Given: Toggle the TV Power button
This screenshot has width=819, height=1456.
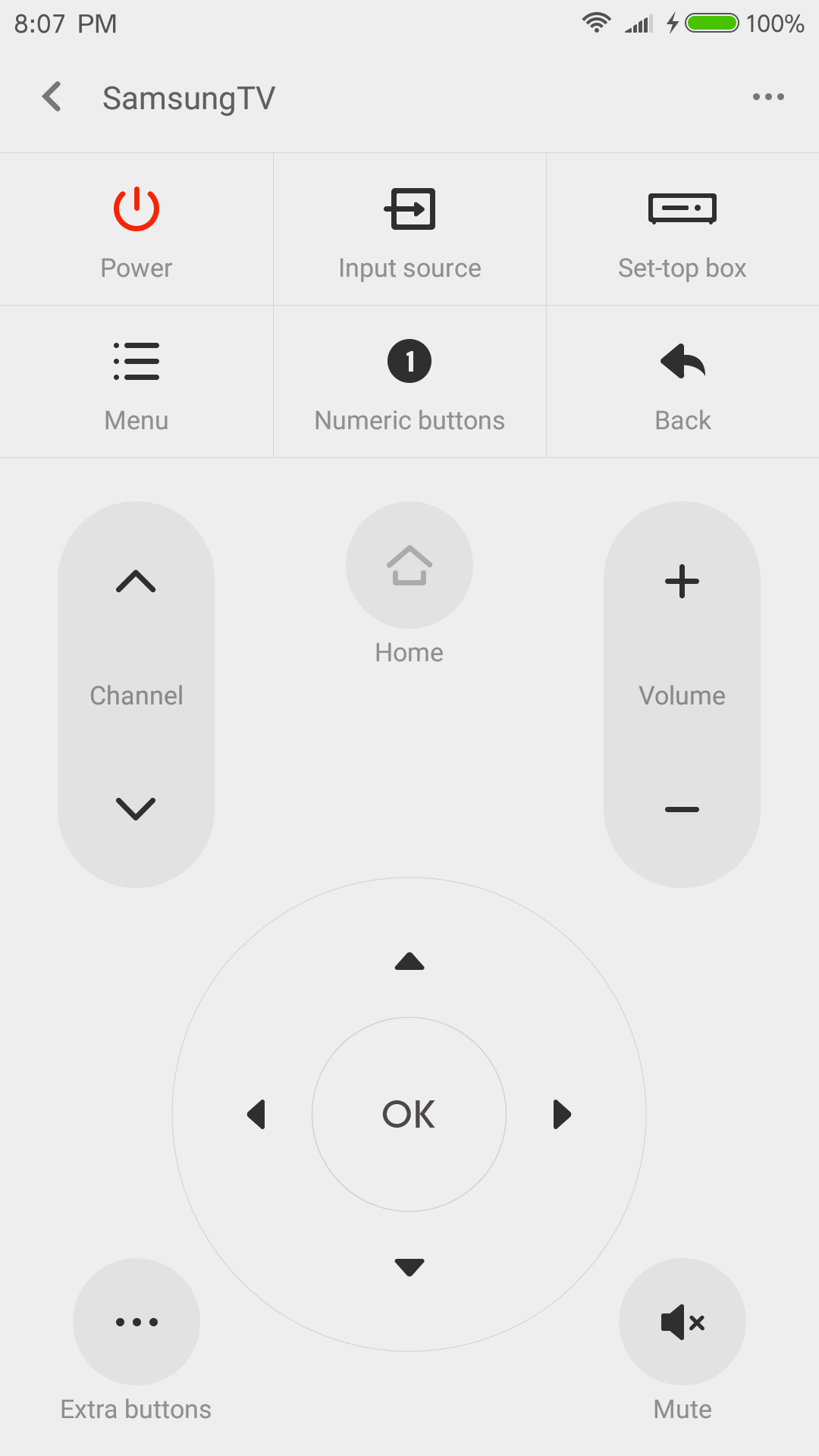Looking at the screenshot, I should coord(136,229).
